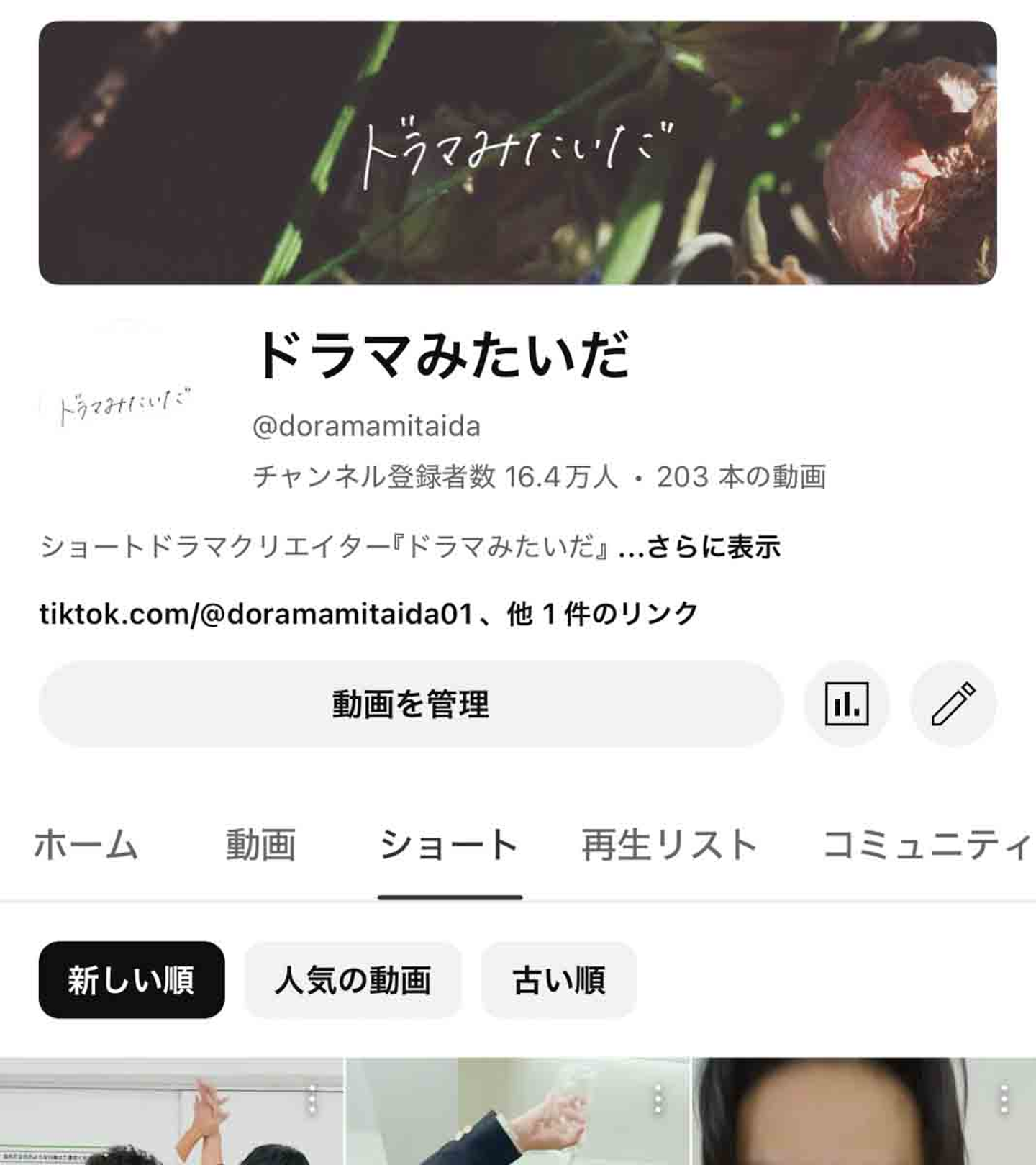Tap the 動画を管理 button

click(410, 704)
